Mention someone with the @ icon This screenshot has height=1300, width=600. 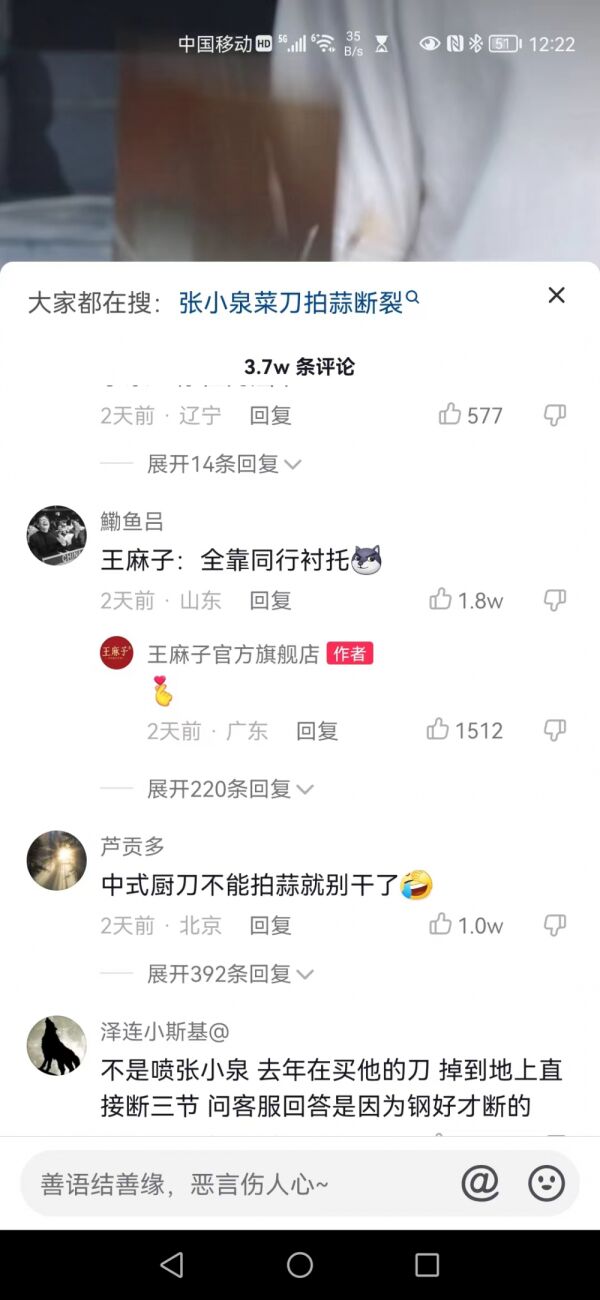480,1184
